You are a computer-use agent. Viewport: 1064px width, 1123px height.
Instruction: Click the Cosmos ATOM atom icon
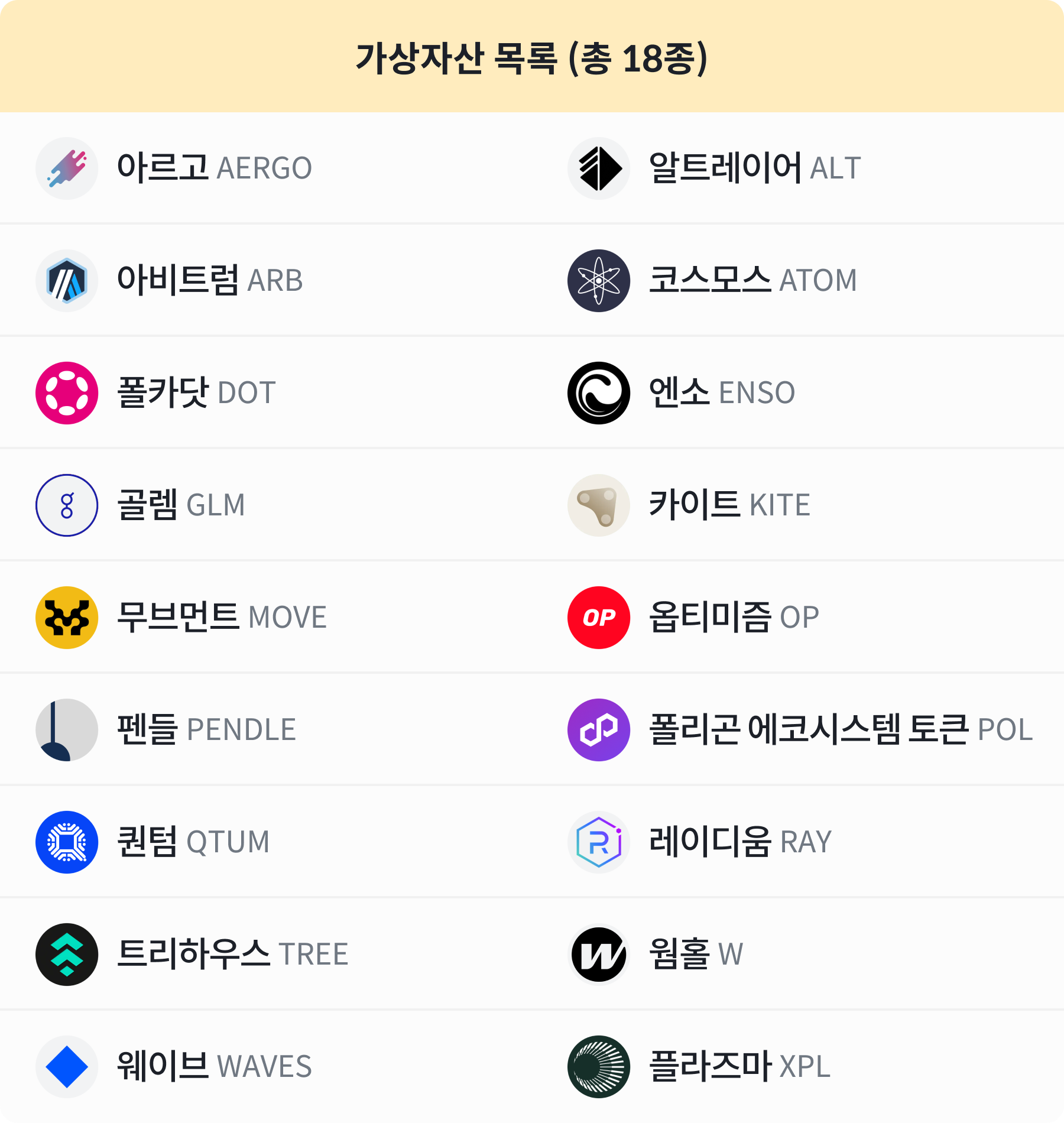tap(598, 280)
